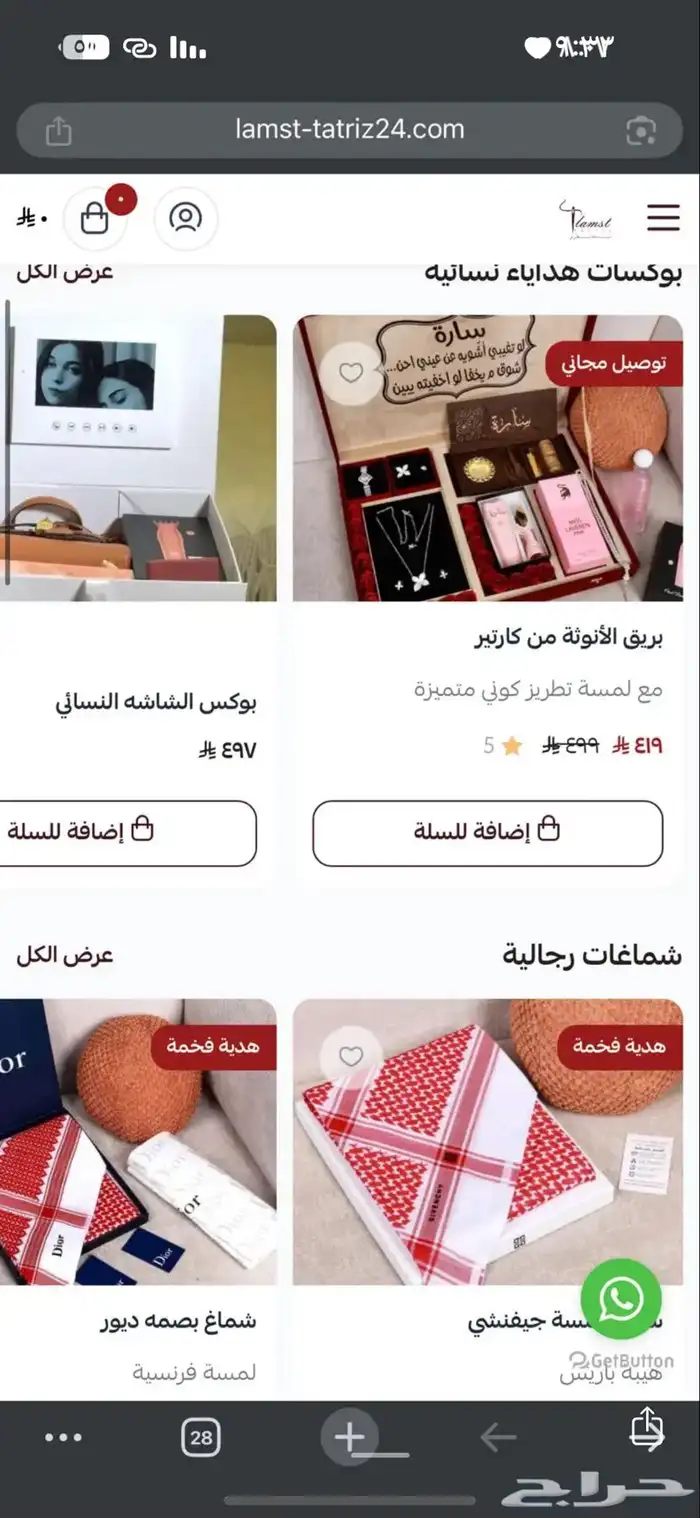Add بريق الأنوثة من كارتير to cart
Image resolution: width=700 pixels, height=1518 pixels.
(487, 832)
